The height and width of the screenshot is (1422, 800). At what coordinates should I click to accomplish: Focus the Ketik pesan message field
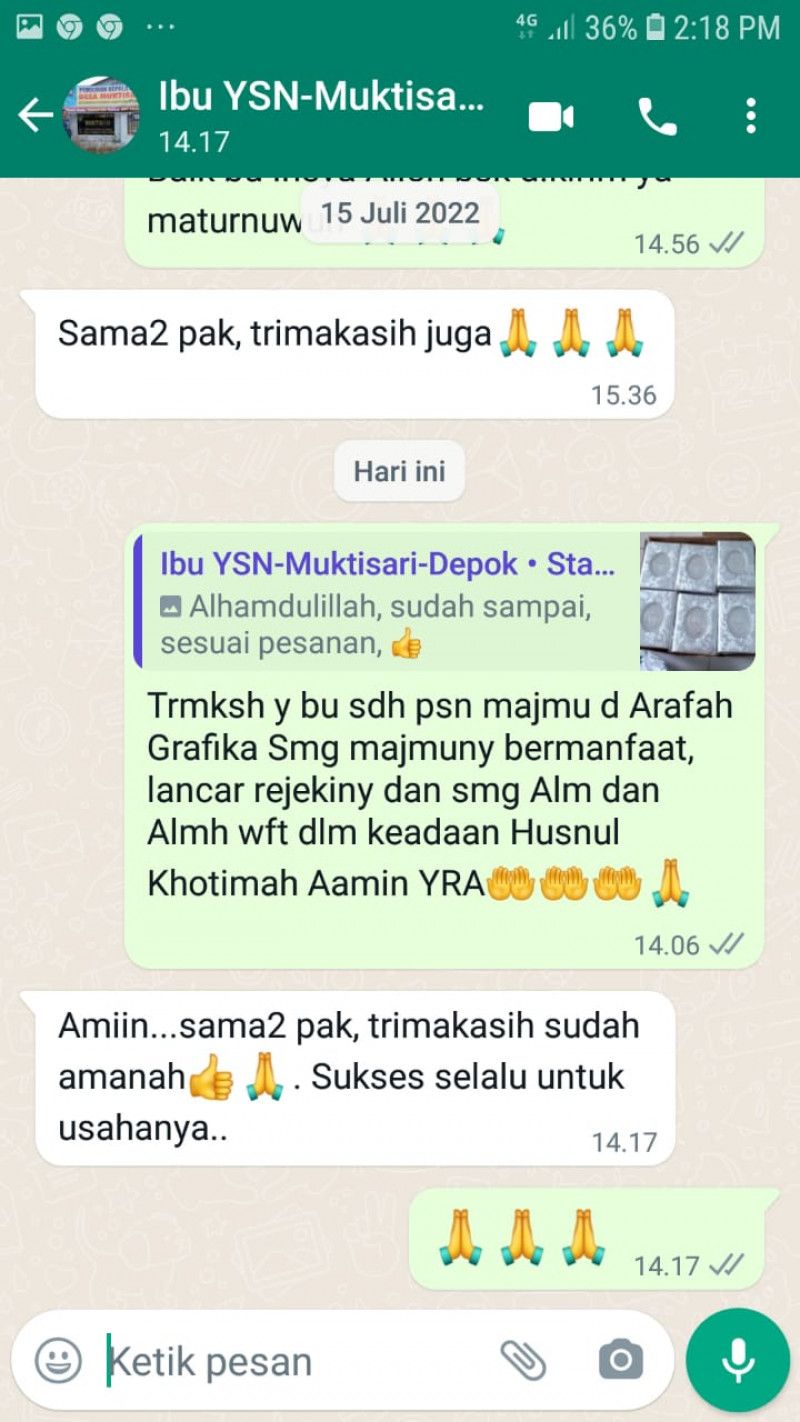click(x=290, y=1361)
